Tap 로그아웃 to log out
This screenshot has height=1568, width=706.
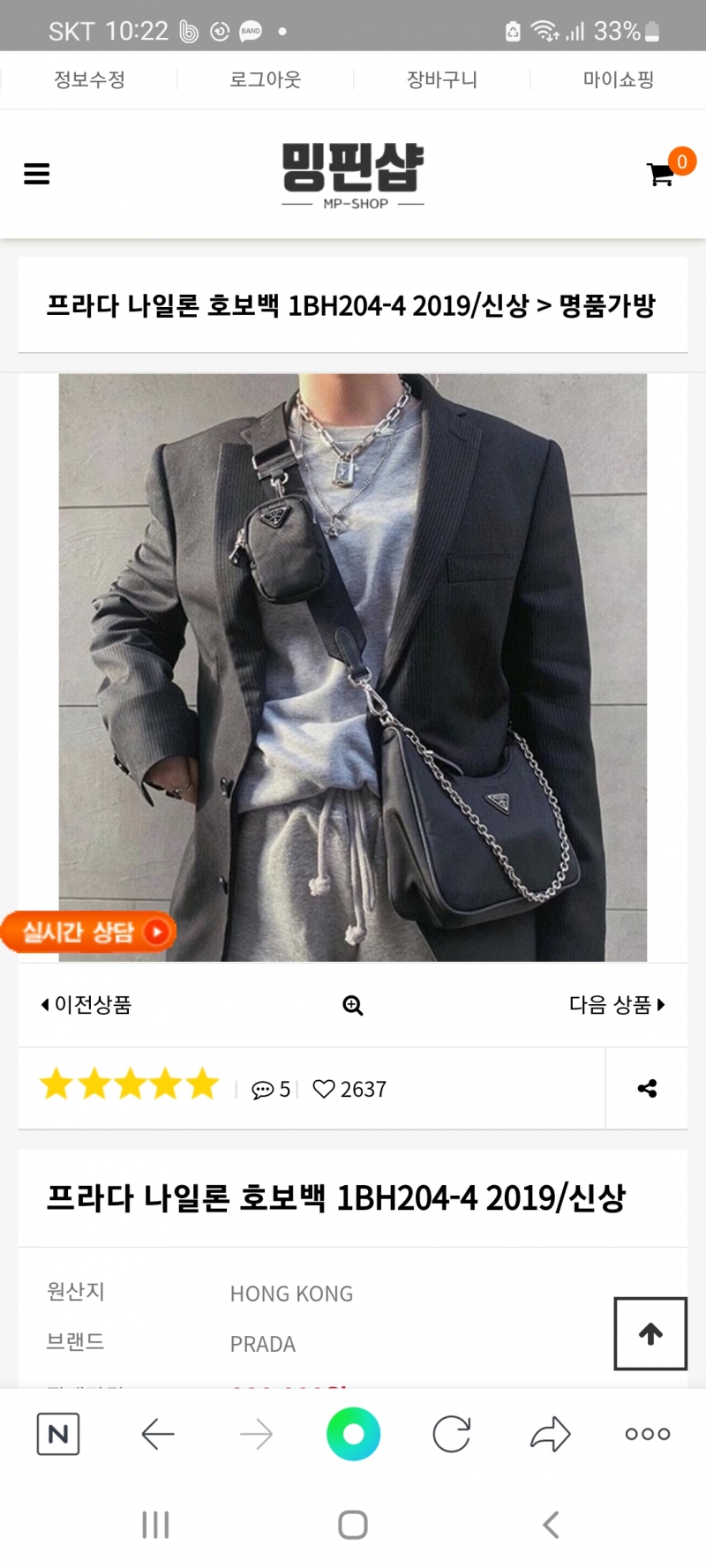point(265,80)
